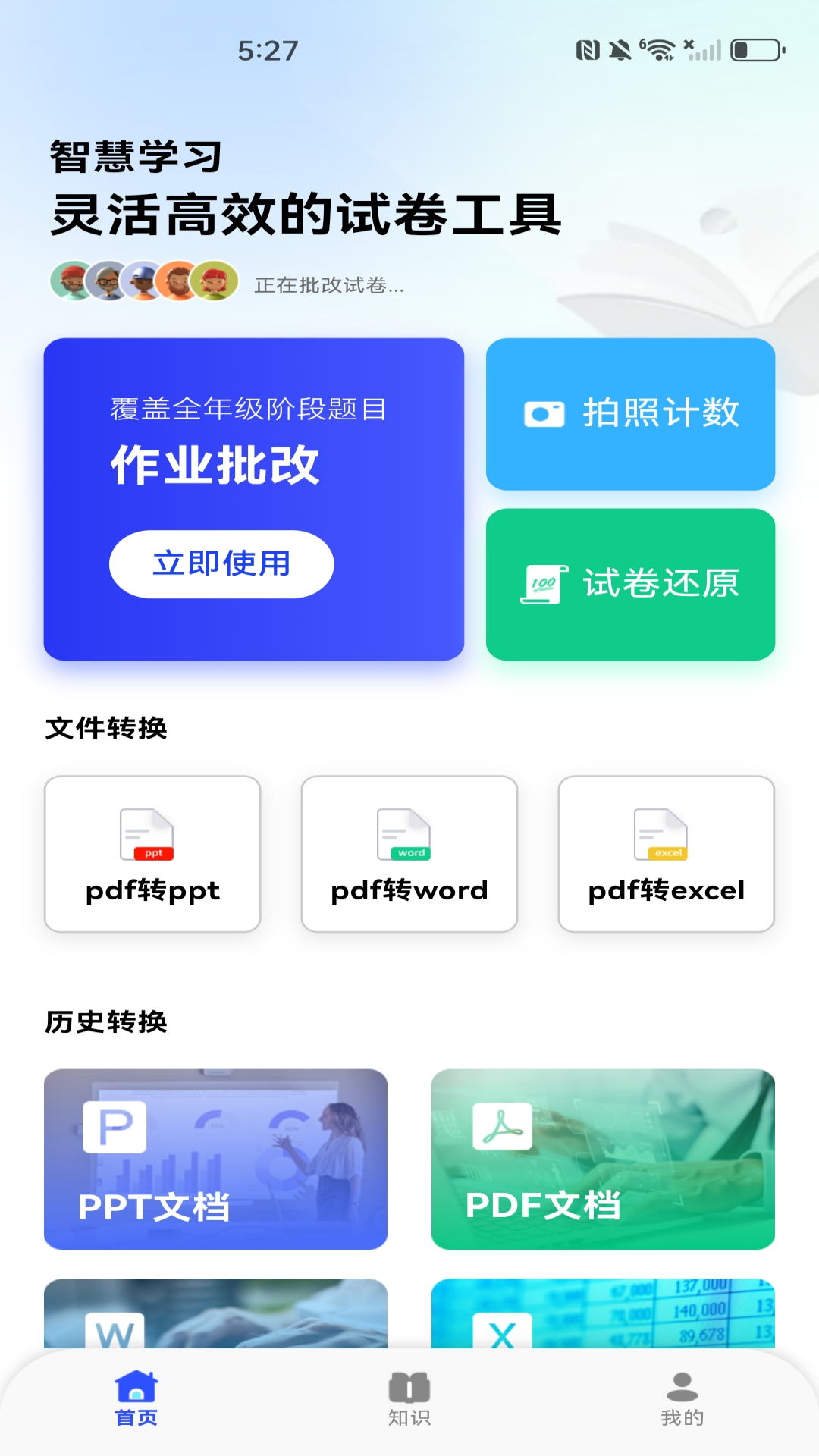The image size is (819, 1456).
Task: Start pdf转excel conversion
Action: coord(667,854)
